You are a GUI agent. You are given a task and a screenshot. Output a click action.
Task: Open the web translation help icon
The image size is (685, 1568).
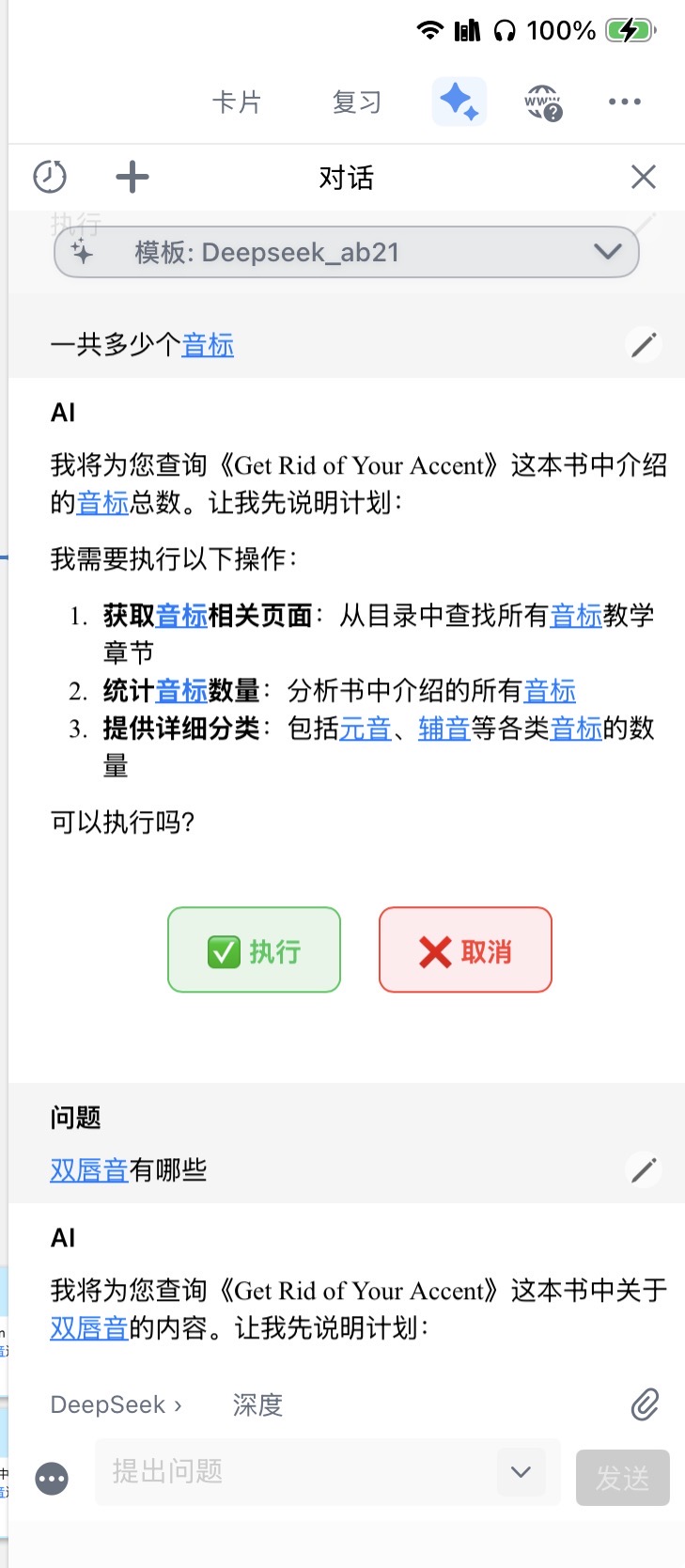click(x=543, y=102)
